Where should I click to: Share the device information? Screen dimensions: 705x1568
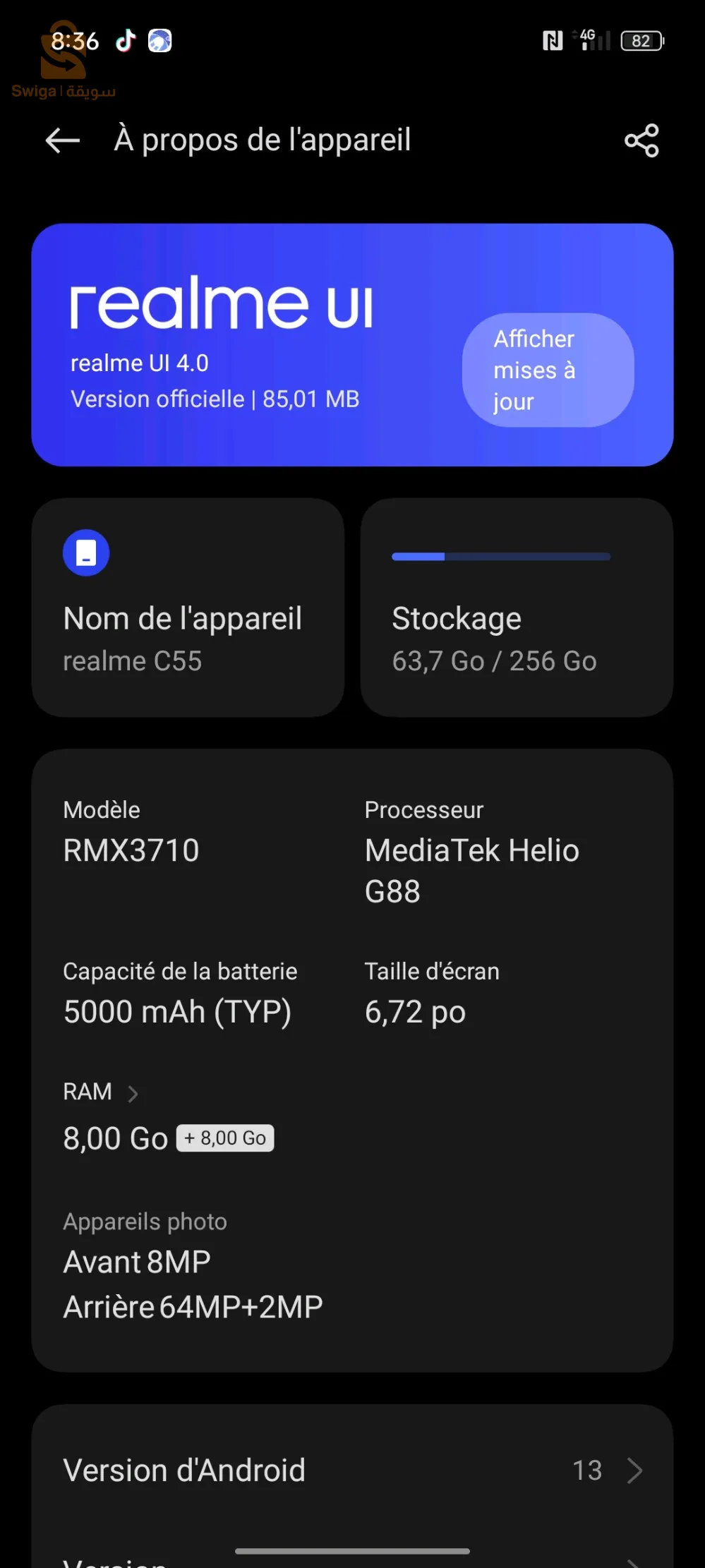(x=641, y=140)
